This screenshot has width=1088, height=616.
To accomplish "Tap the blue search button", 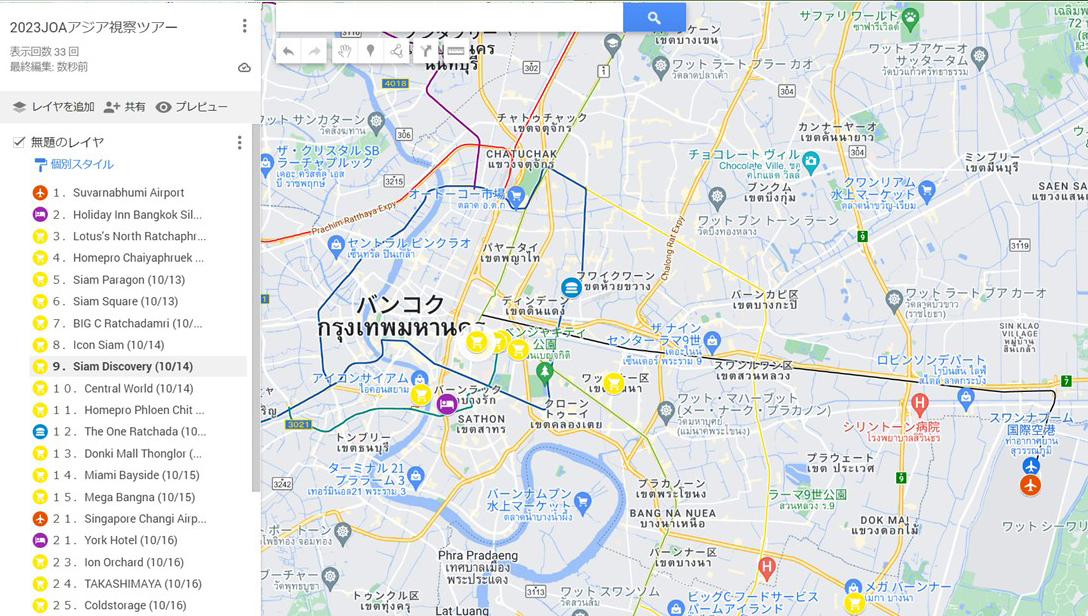I will tap(654, 17).
